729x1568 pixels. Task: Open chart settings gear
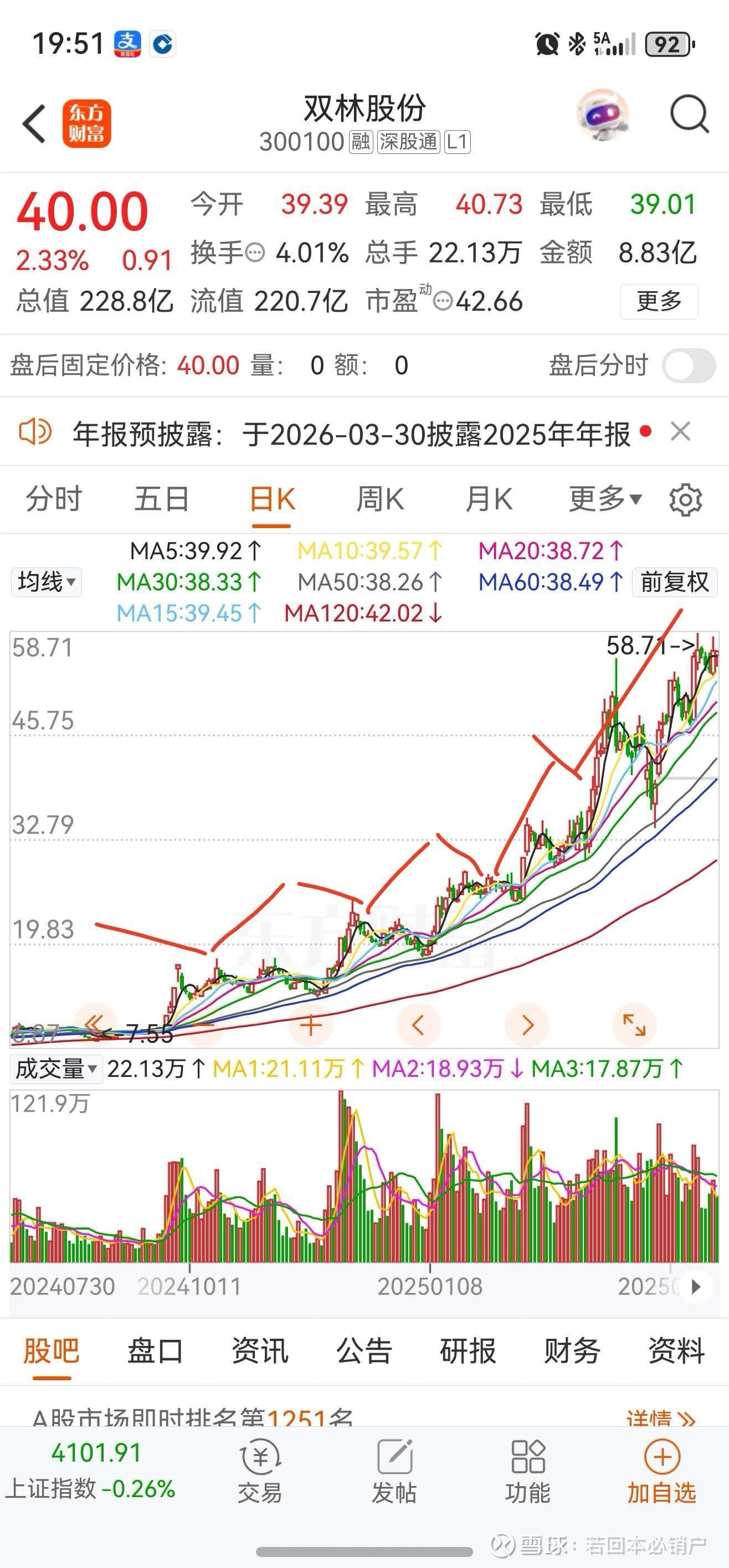tap(685, 501)
